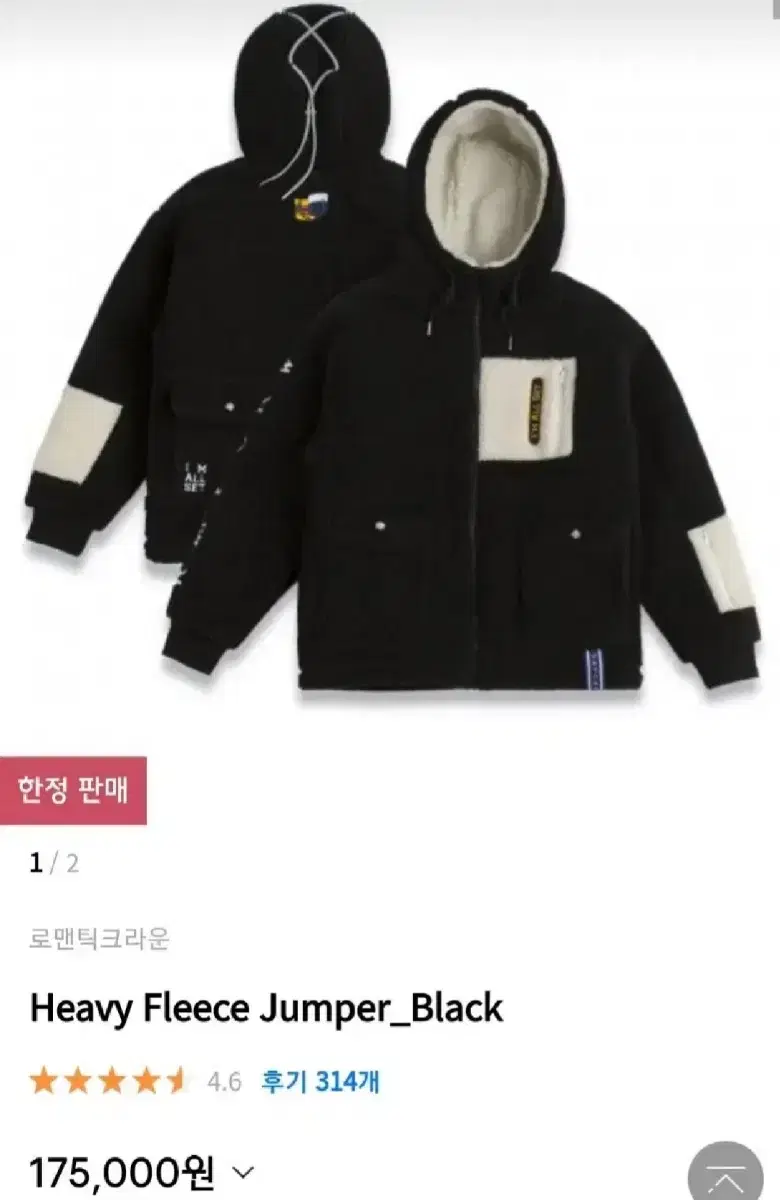Click the second rating star
Viewport: 780px width, 1200px height.
point(79,1075)
